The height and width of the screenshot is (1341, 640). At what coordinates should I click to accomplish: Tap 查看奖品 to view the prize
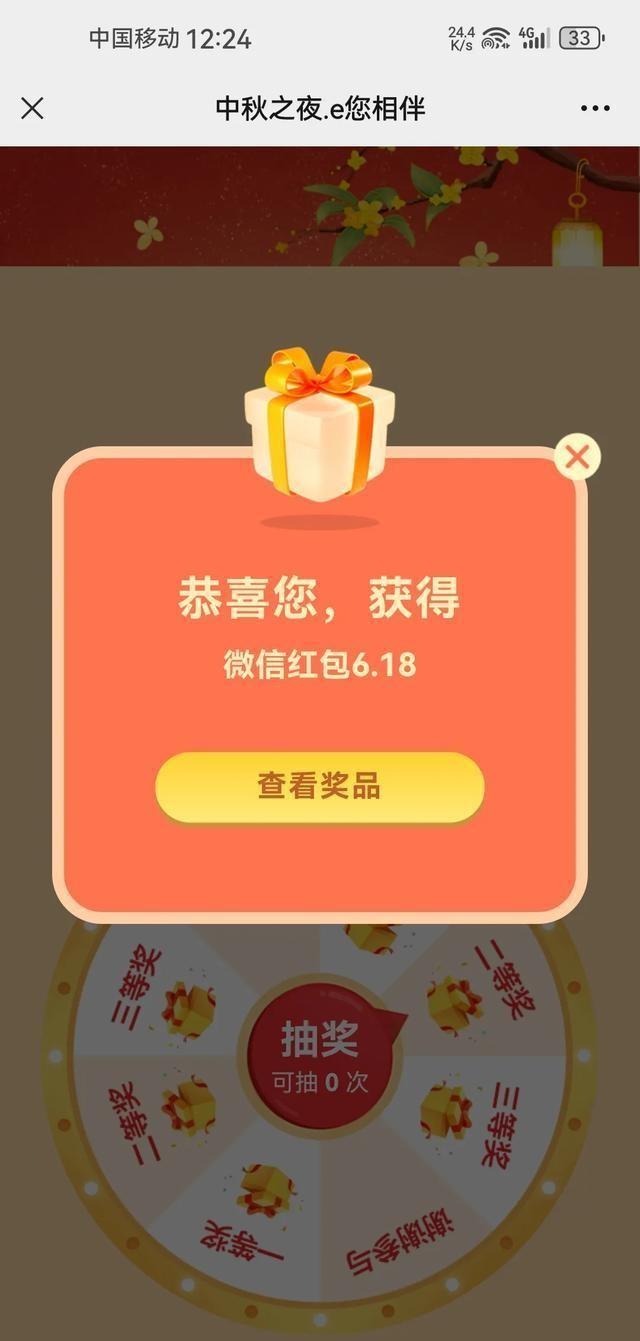click(x=319, y=786)
